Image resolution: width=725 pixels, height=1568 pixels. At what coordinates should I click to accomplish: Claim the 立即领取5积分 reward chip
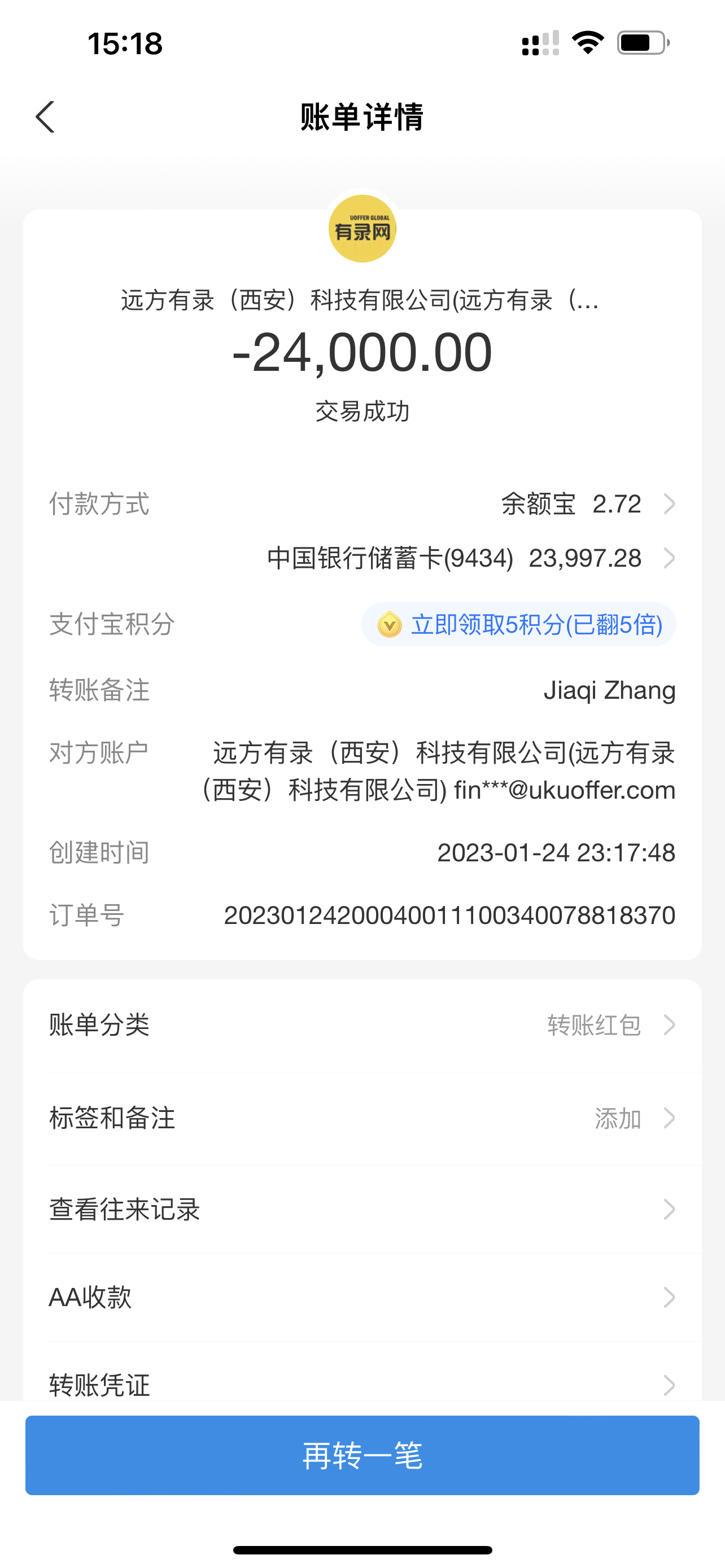click(x=519, y=624)
